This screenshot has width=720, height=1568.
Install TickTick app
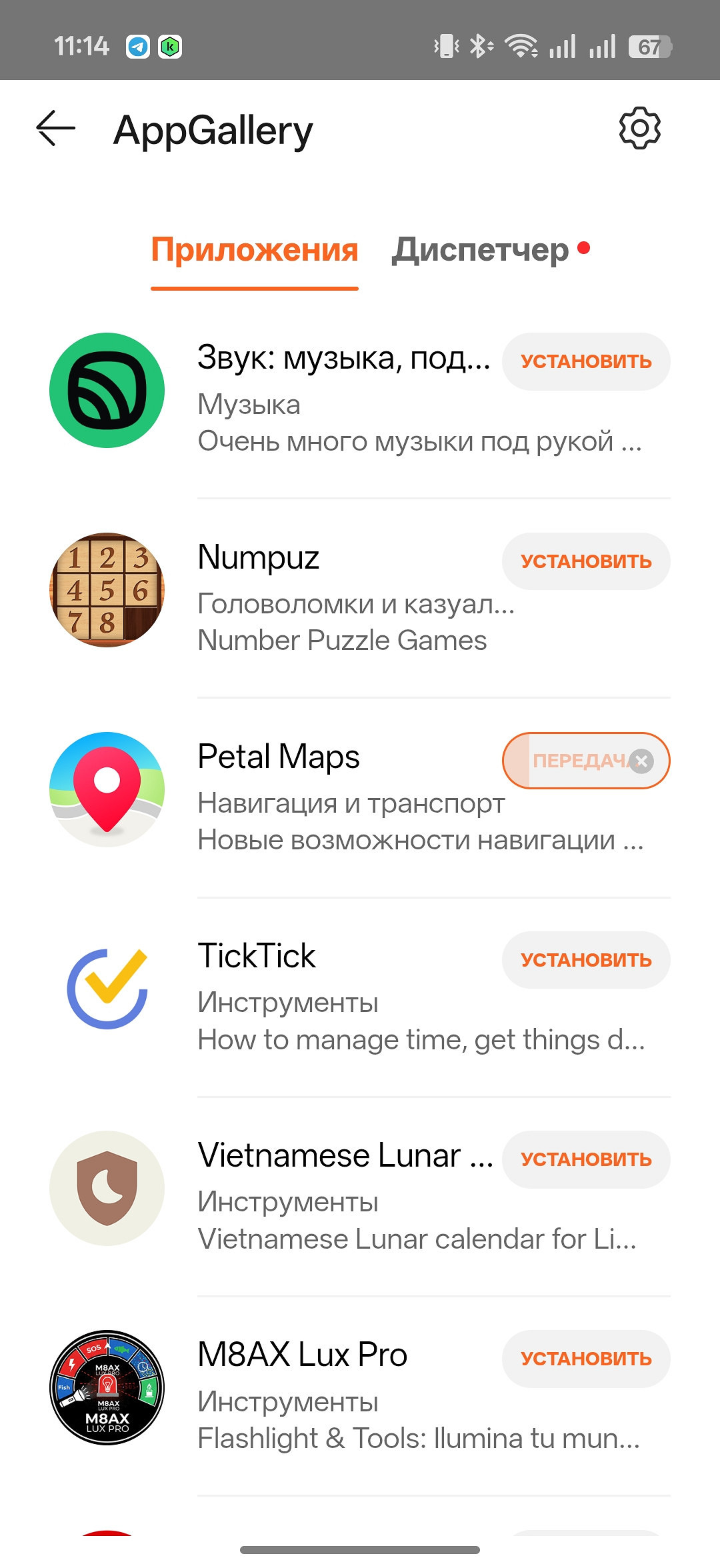(585, 960)
